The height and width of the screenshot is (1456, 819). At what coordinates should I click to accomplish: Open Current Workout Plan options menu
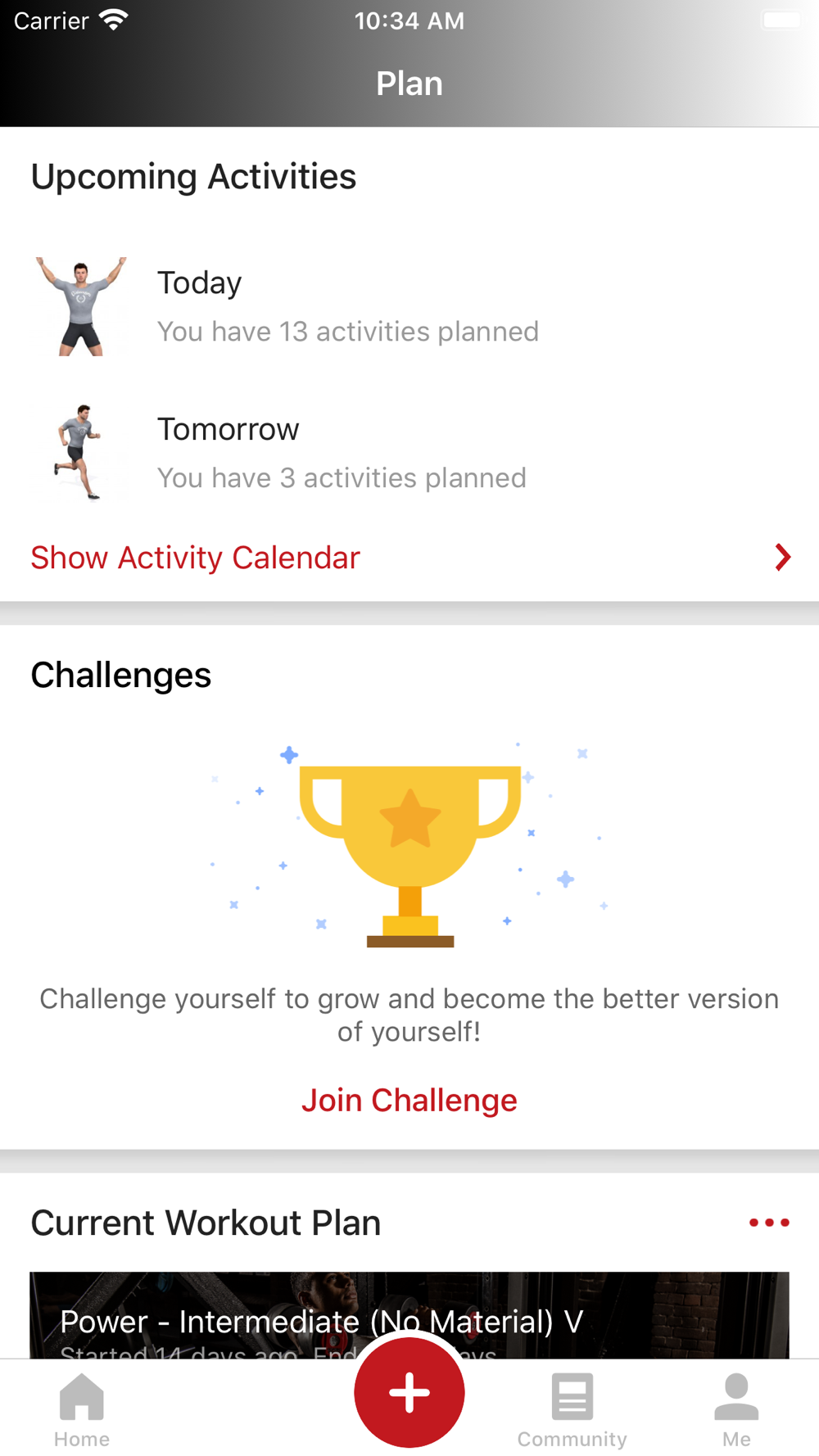click(x=769, y=1223)
